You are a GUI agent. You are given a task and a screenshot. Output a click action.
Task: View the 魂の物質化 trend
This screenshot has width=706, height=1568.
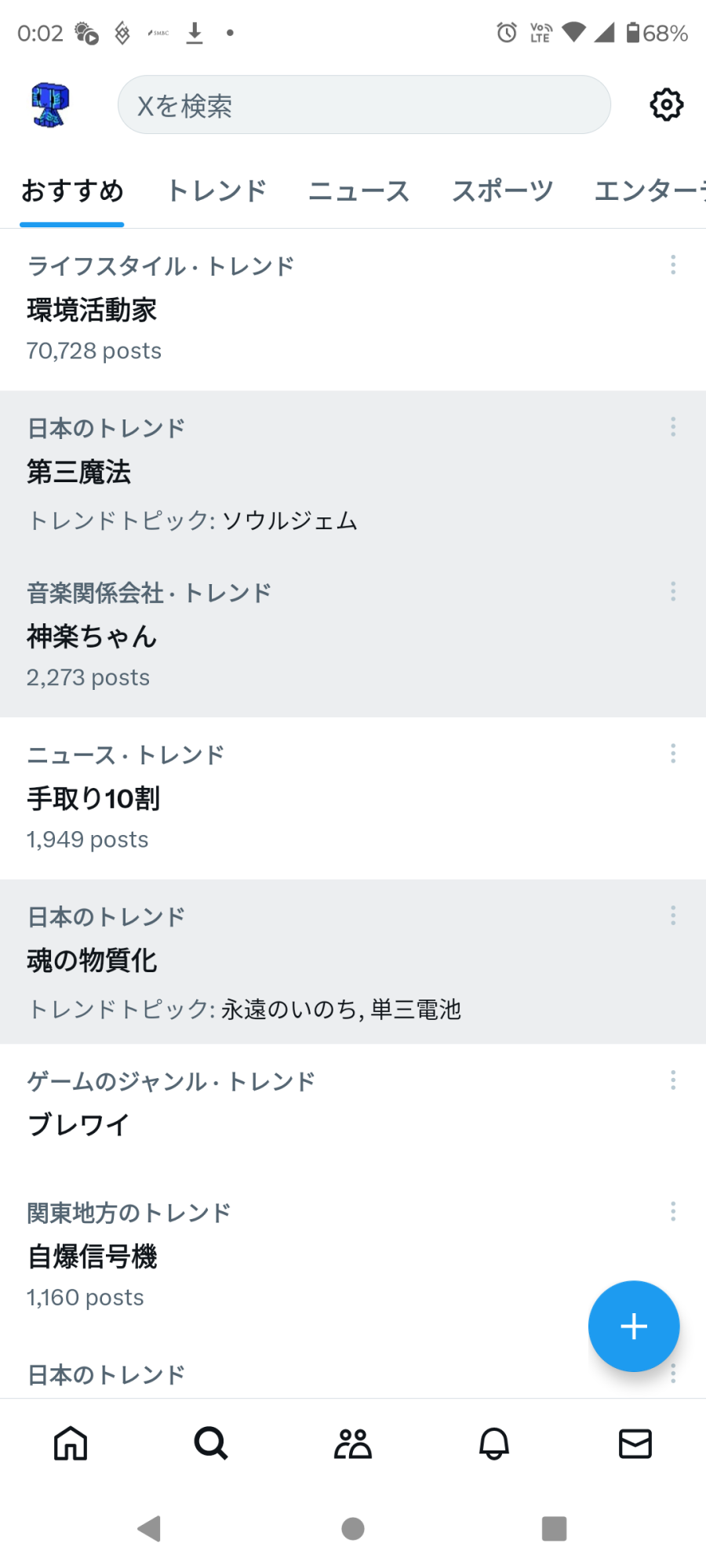tap(93, 961)
